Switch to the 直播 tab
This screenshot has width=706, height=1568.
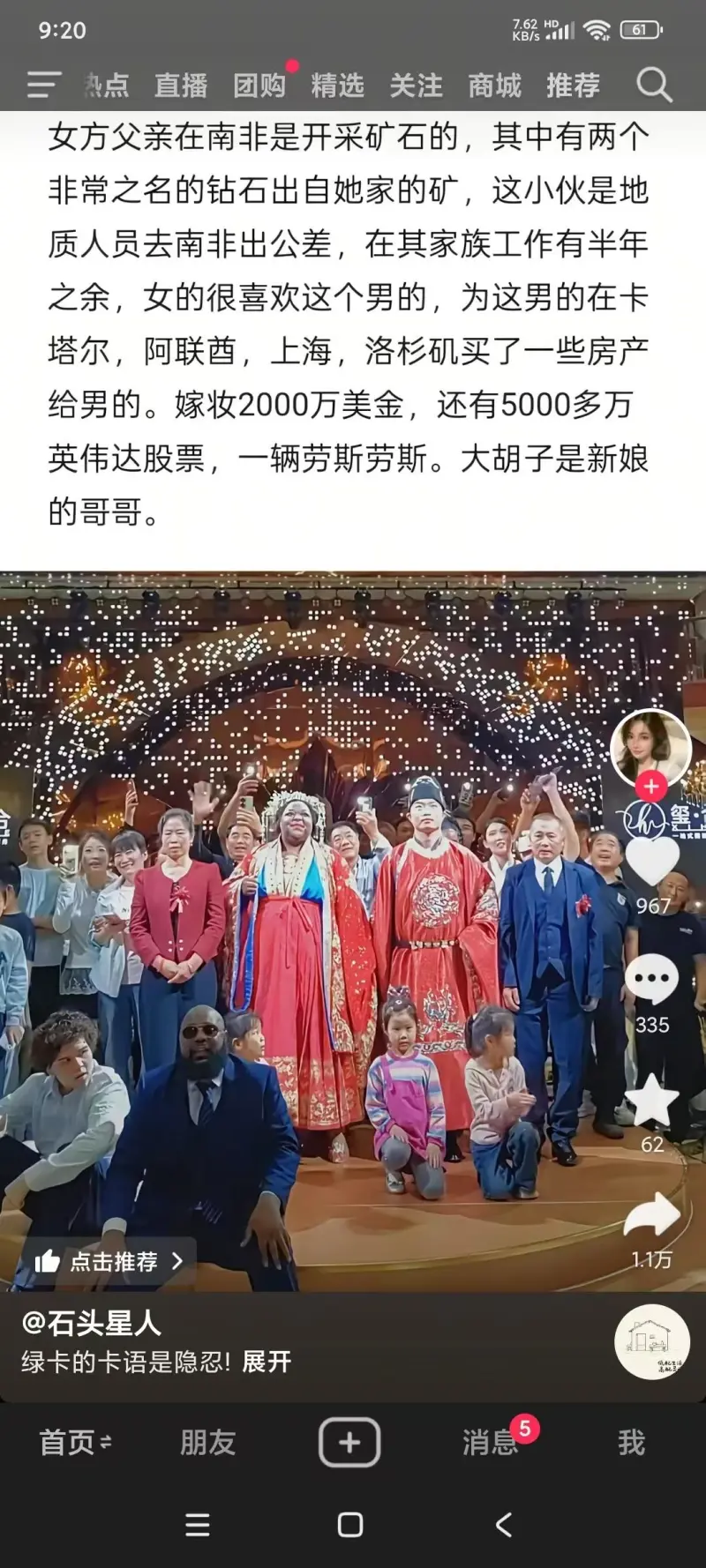coord(181,86)
